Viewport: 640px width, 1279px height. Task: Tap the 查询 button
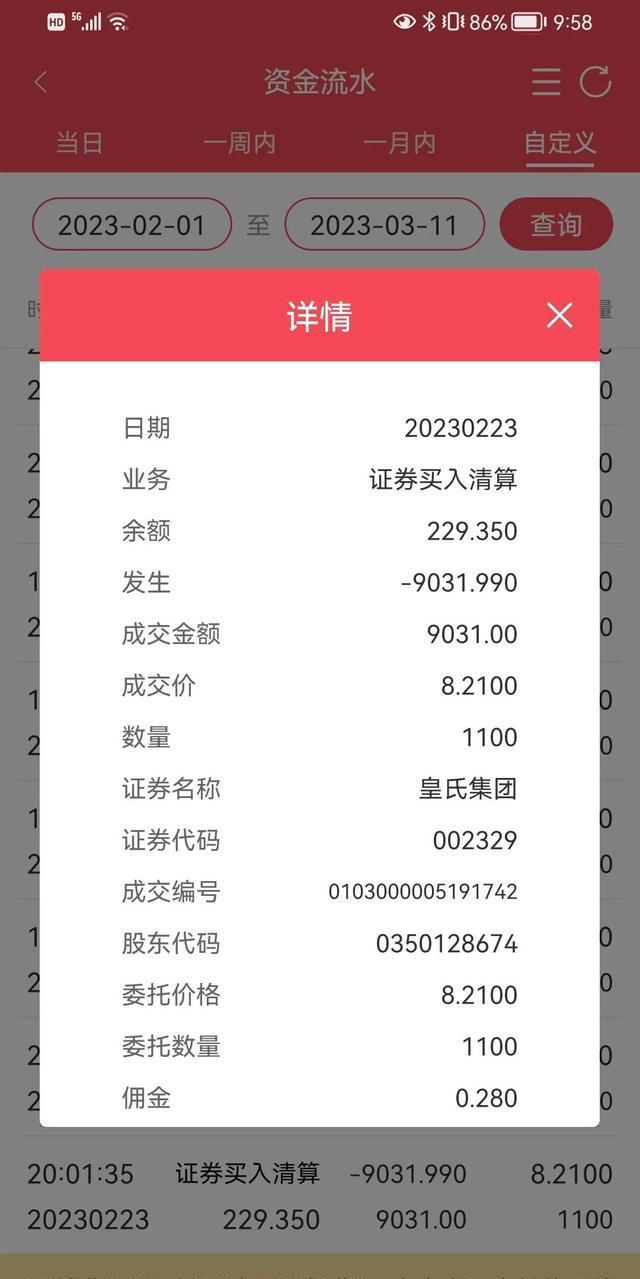pyautogui.click(x=556, y=225)
